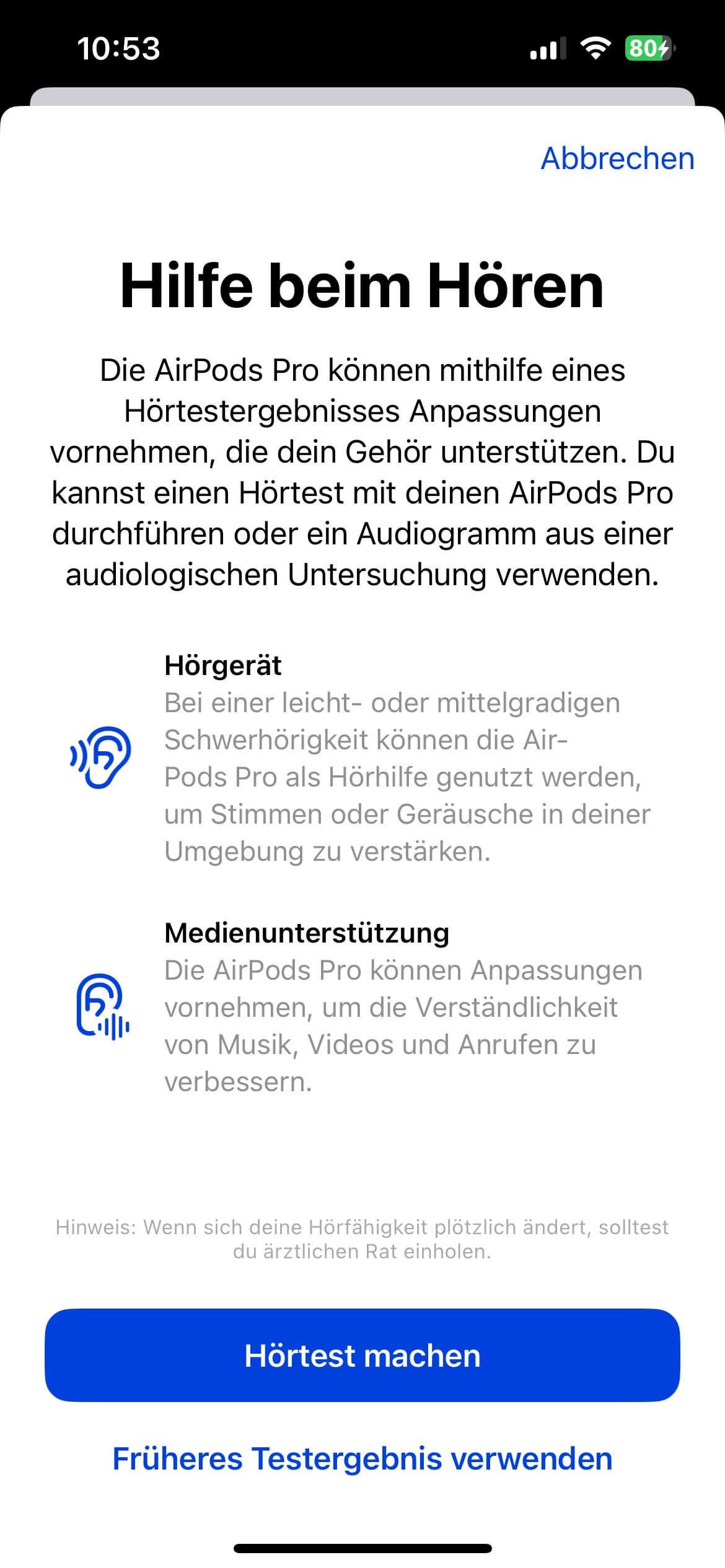Tap Abbrechen to cancel the setup
Image resolution: width=725 pixels, height=1568 pixels.
pyautogui.click(x=617, y=159)
